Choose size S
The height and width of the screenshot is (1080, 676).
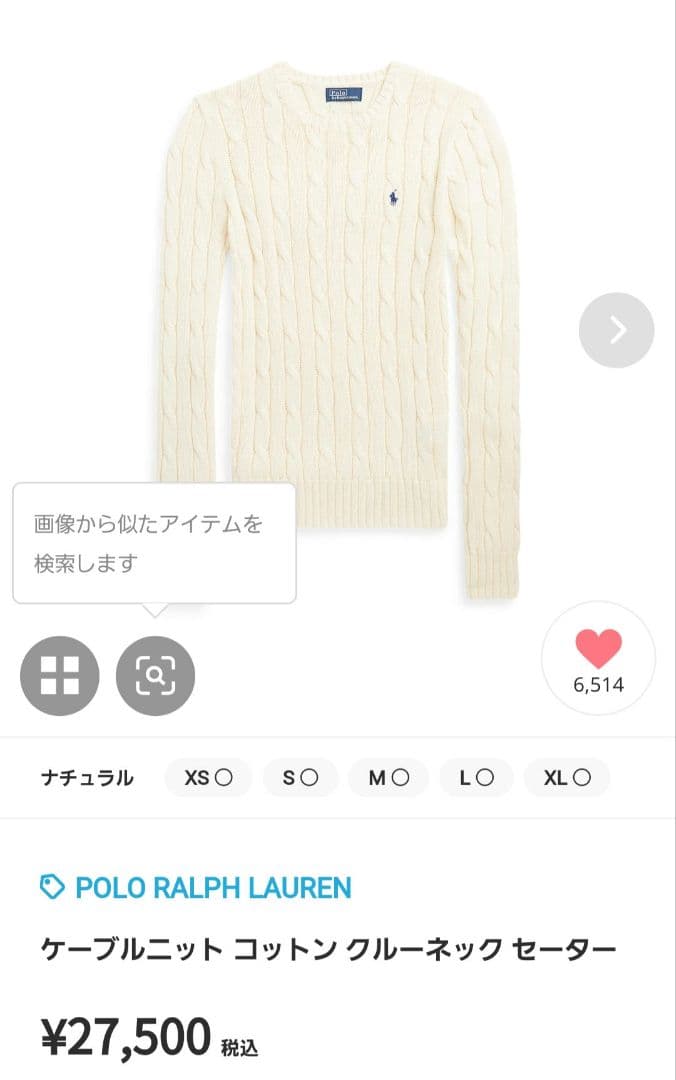tap(300, 777)
